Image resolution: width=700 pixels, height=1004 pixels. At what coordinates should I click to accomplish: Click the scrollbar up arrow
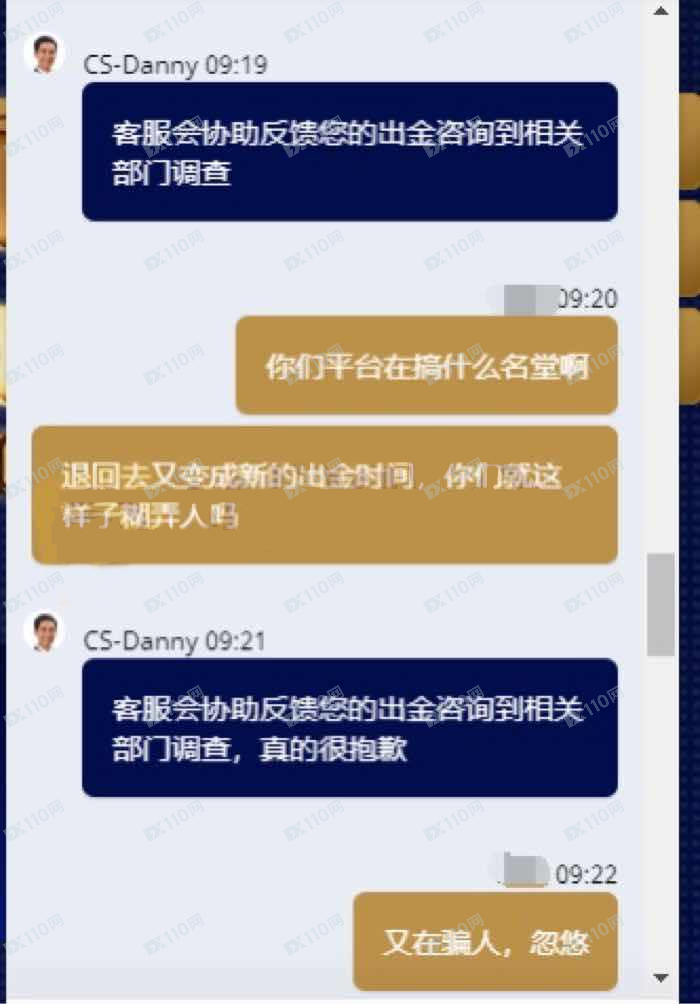click(660, 10)
